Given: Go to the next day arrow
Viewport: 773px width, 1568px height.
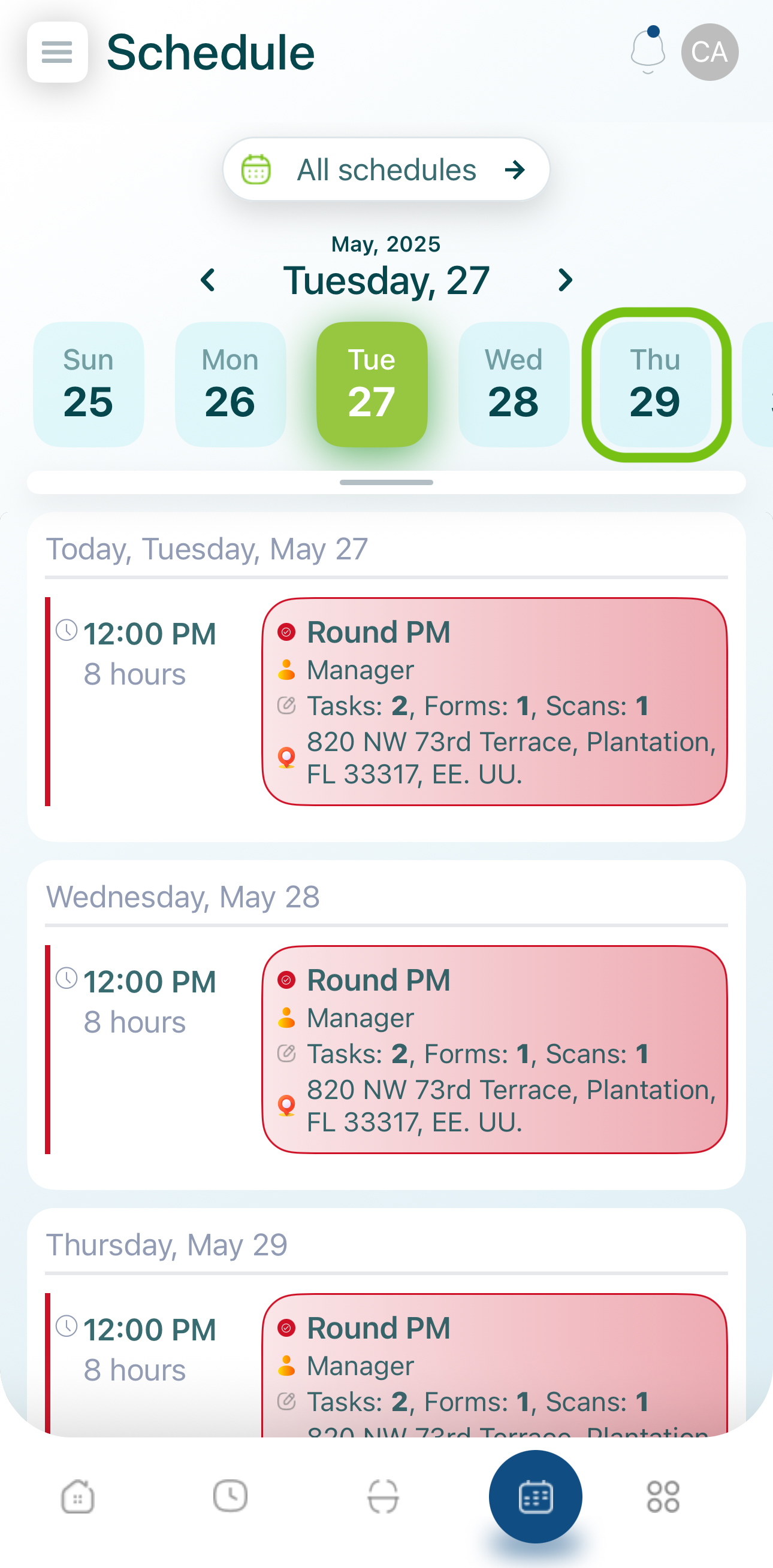Looking at the screenshot, I should (565, 281).
